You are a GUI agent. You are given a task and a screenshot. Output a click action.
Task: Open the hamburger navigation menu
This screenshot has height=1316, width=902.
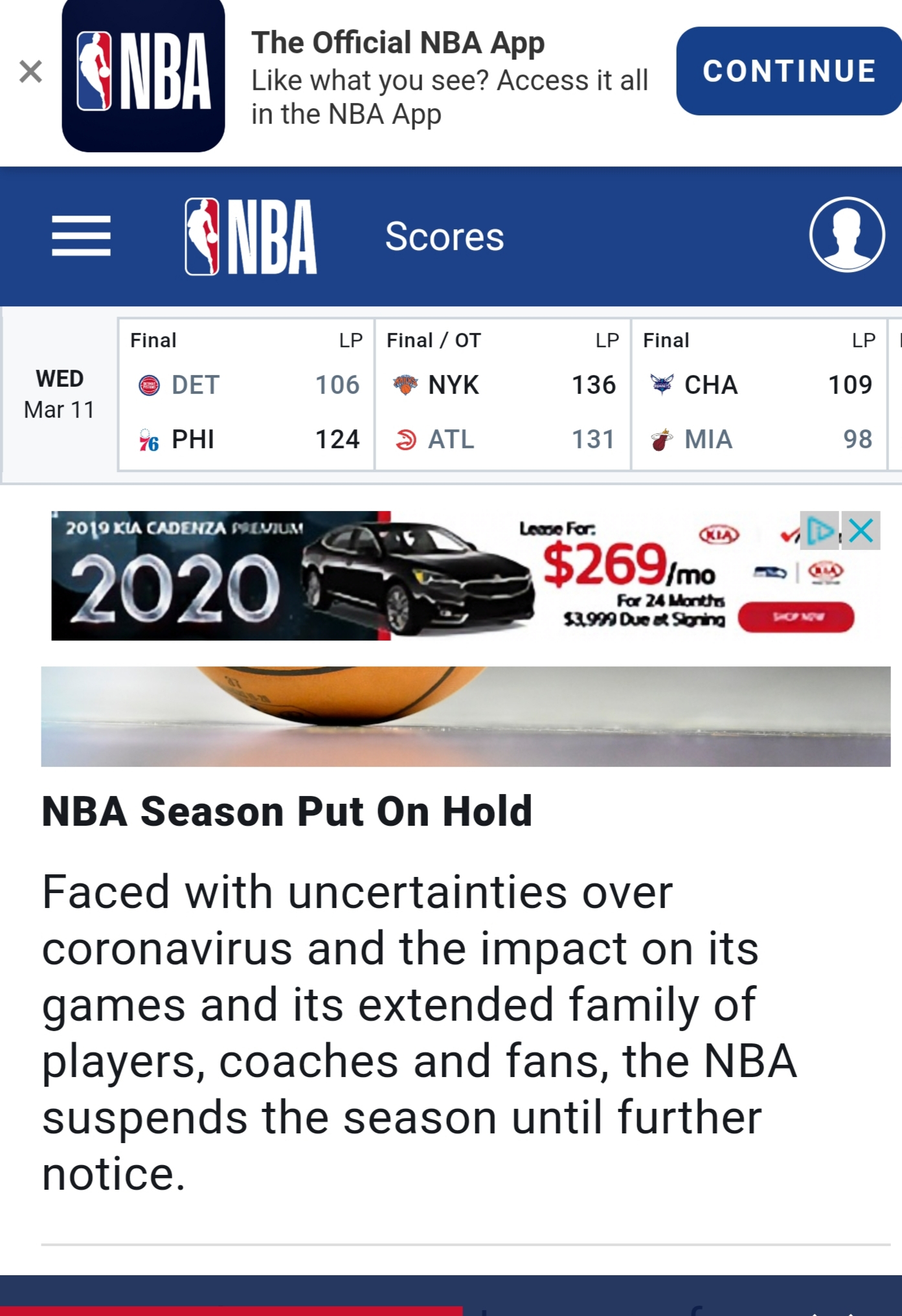tap(81, 236)
